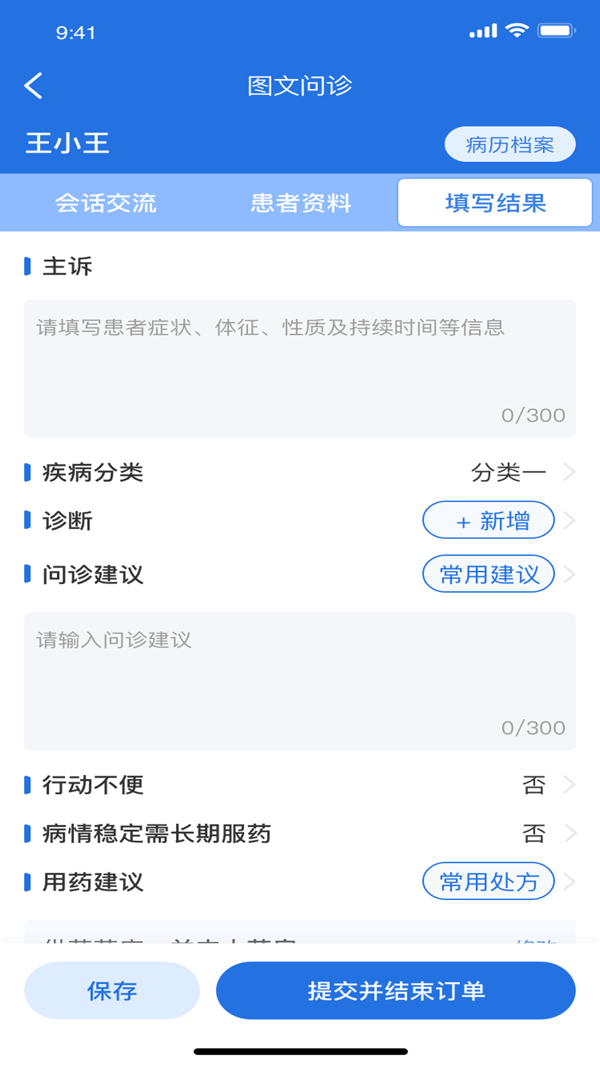Select the 填写结果 tab
The height and width of the screenshot is (1067, 600).
click(495, 203)
